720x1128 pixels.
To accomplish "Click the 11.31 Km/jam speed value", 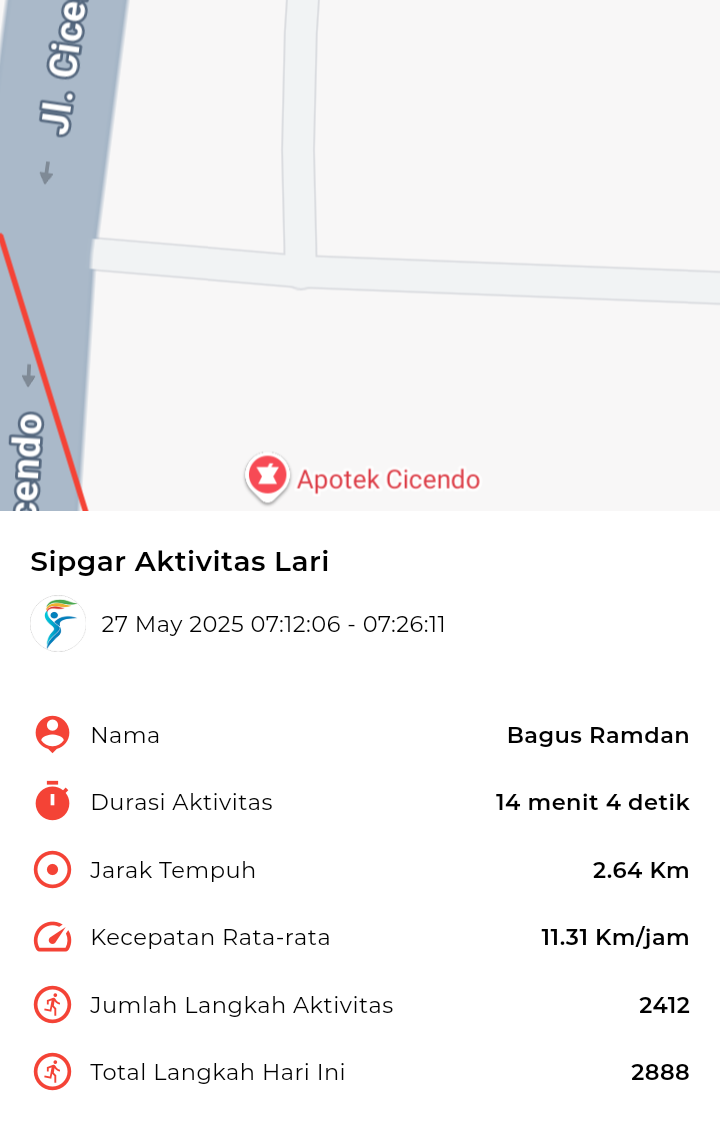I will tap(614, 937).
